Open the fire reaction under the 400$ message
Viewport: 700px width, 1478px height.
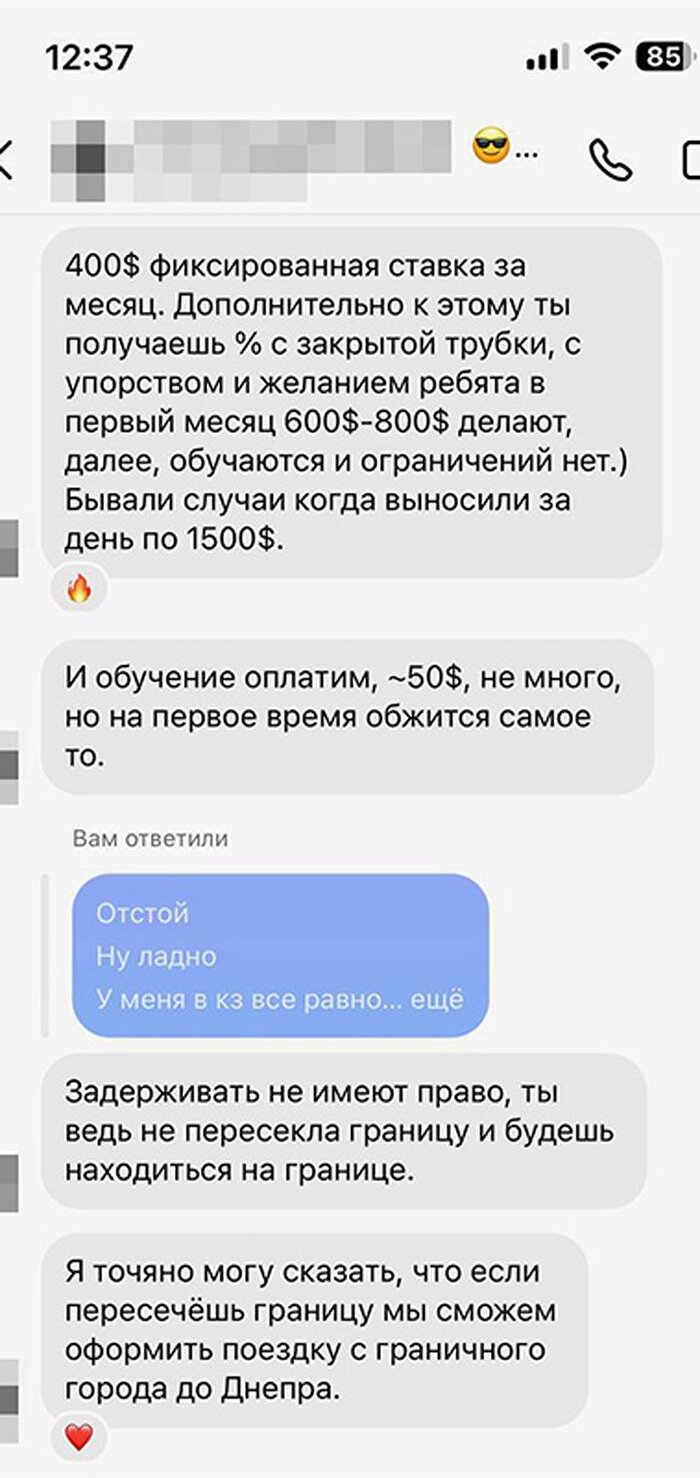(x=79, y=590)
